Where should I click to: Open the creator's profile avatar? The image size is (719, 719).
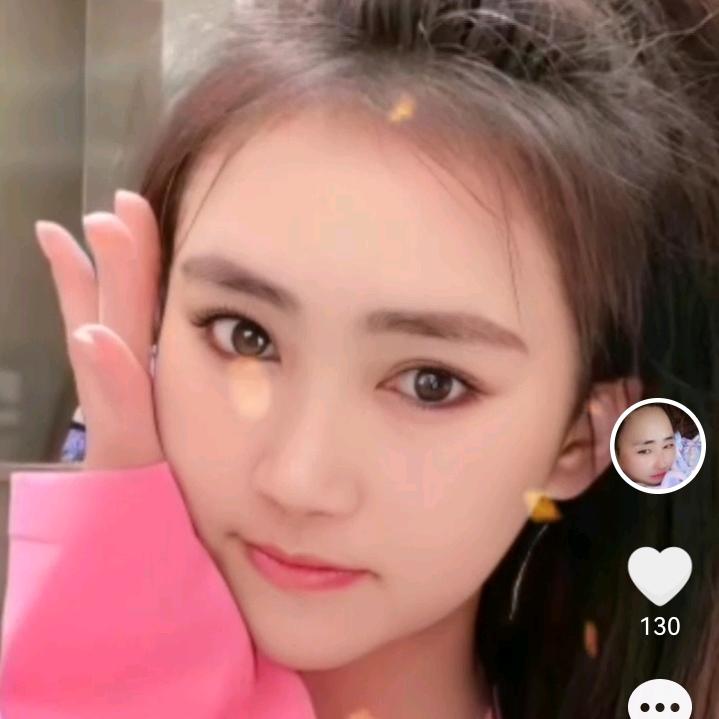658,446
